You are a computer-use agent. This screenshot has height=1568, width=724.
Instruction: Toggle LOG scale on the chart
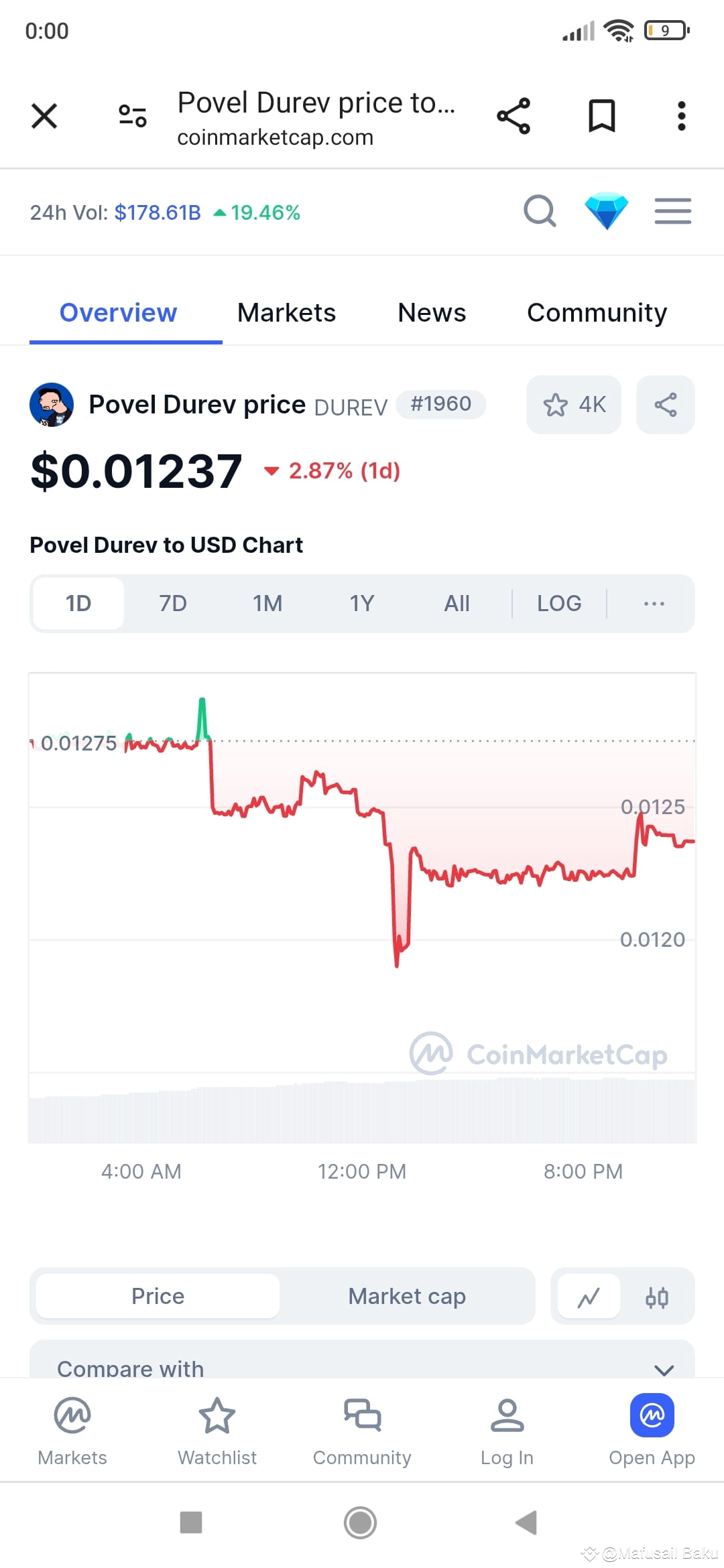[x=558, y=603]
